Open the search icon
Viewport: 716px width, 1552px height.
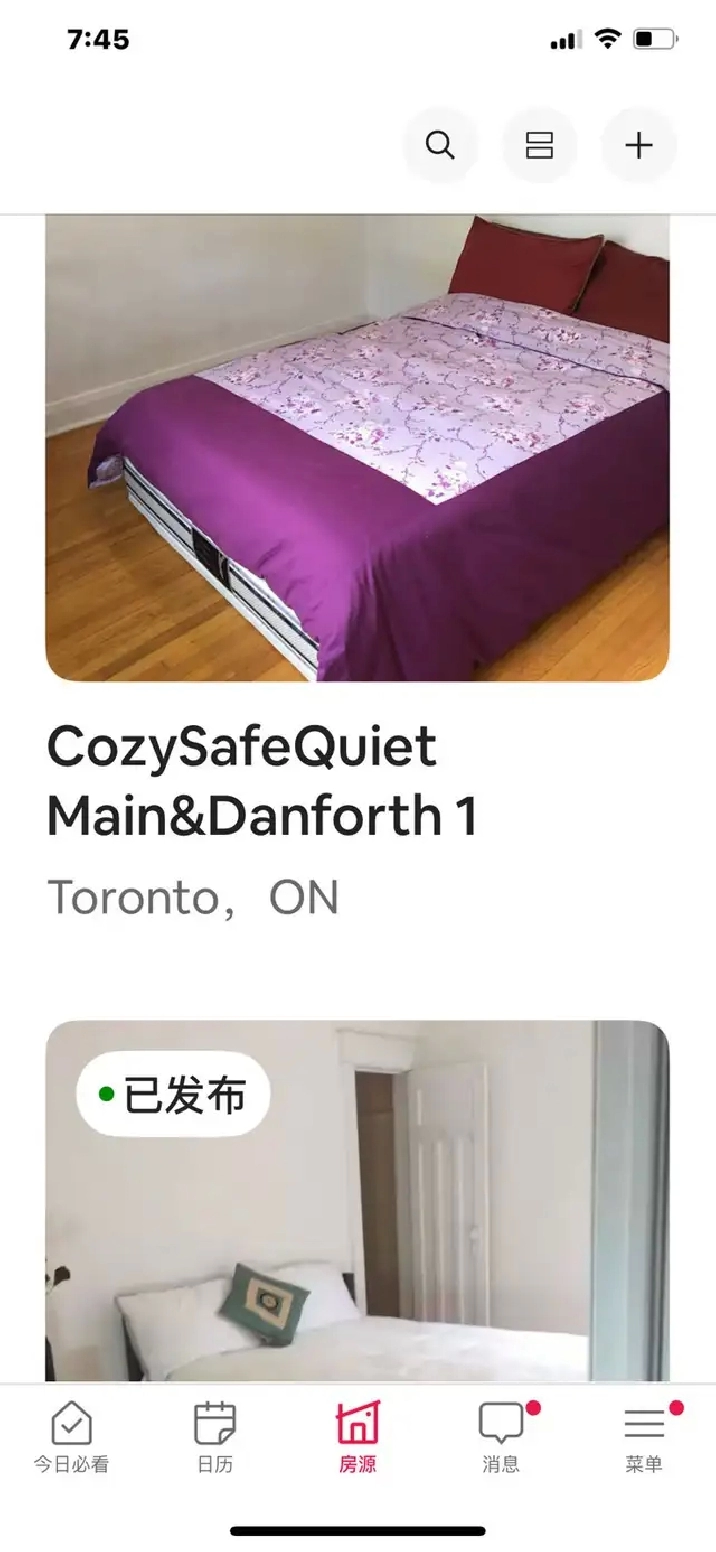click(440, 146)
